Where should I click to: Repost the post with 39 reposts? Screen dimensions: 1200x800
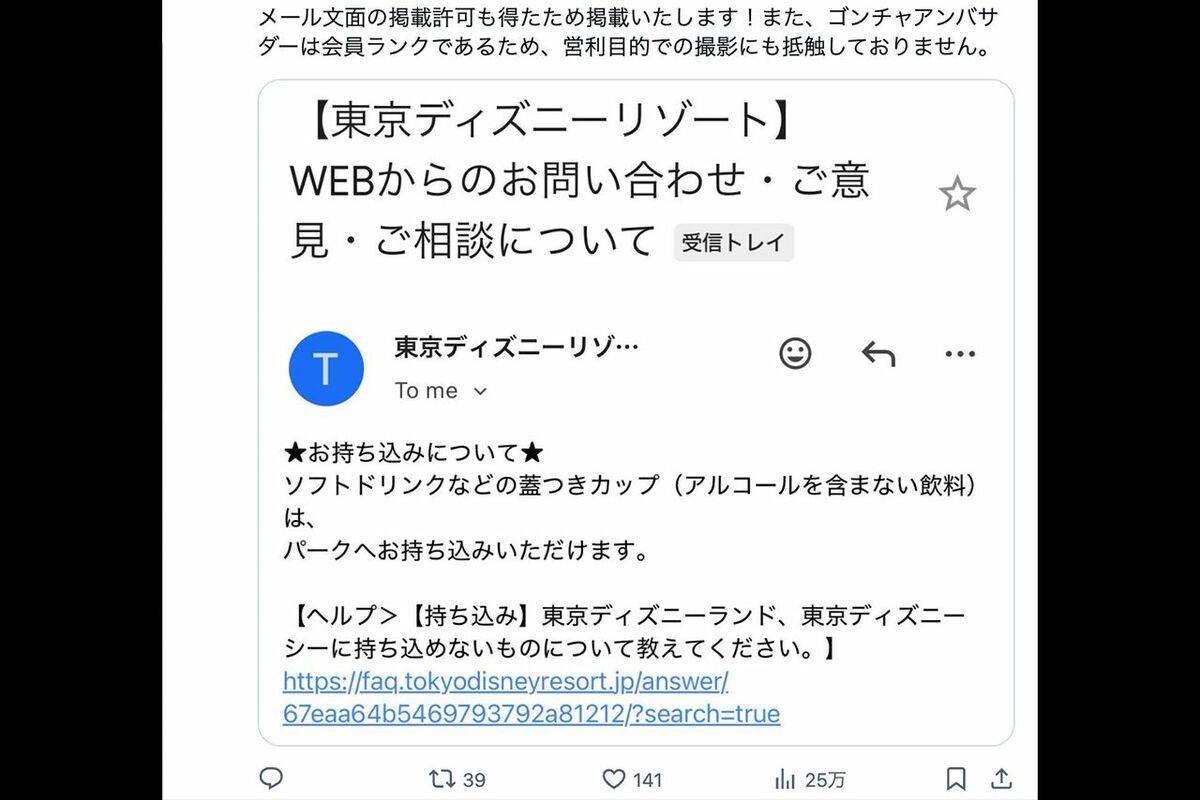coord(443,779)
